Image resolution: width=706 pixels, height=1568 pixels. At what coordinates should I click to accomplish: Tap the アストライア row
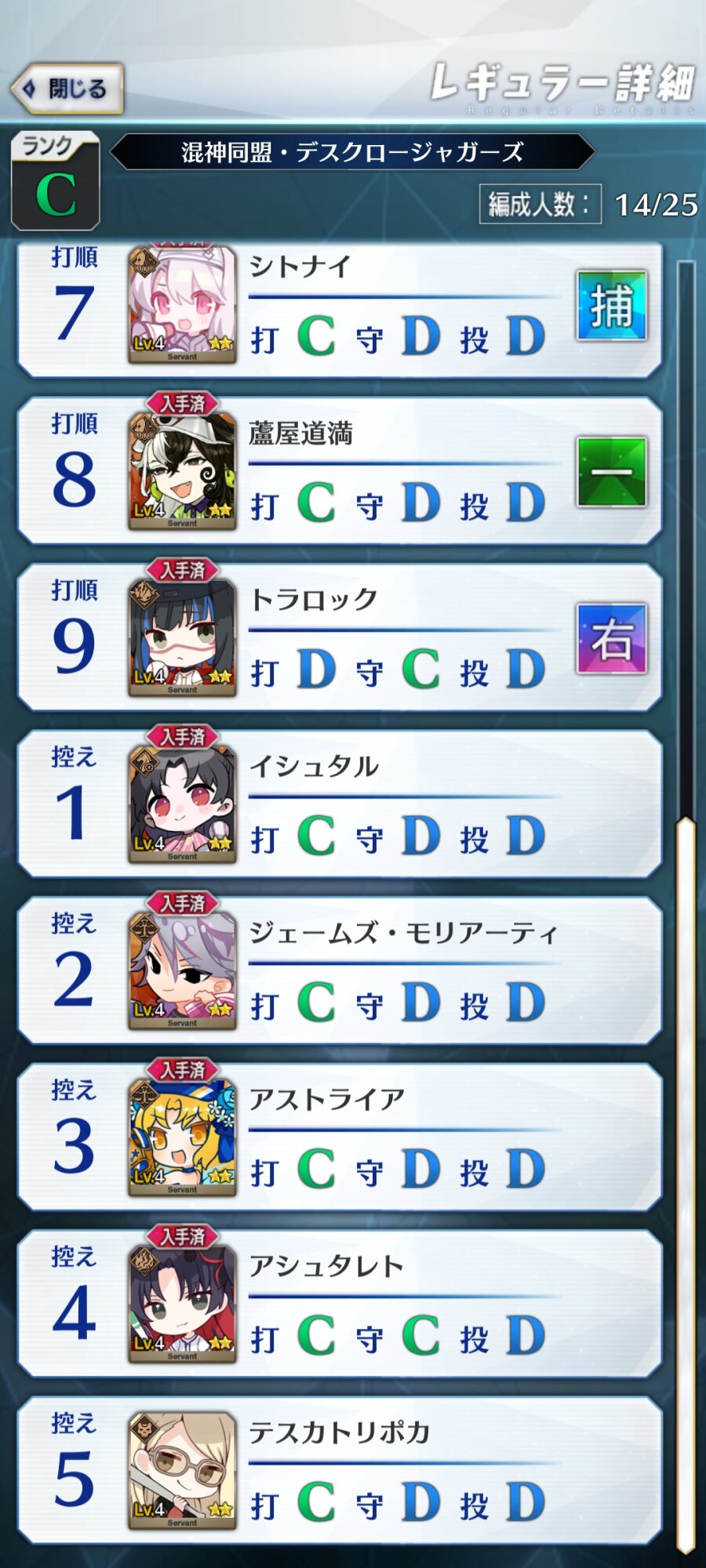tap(339, 1138)
